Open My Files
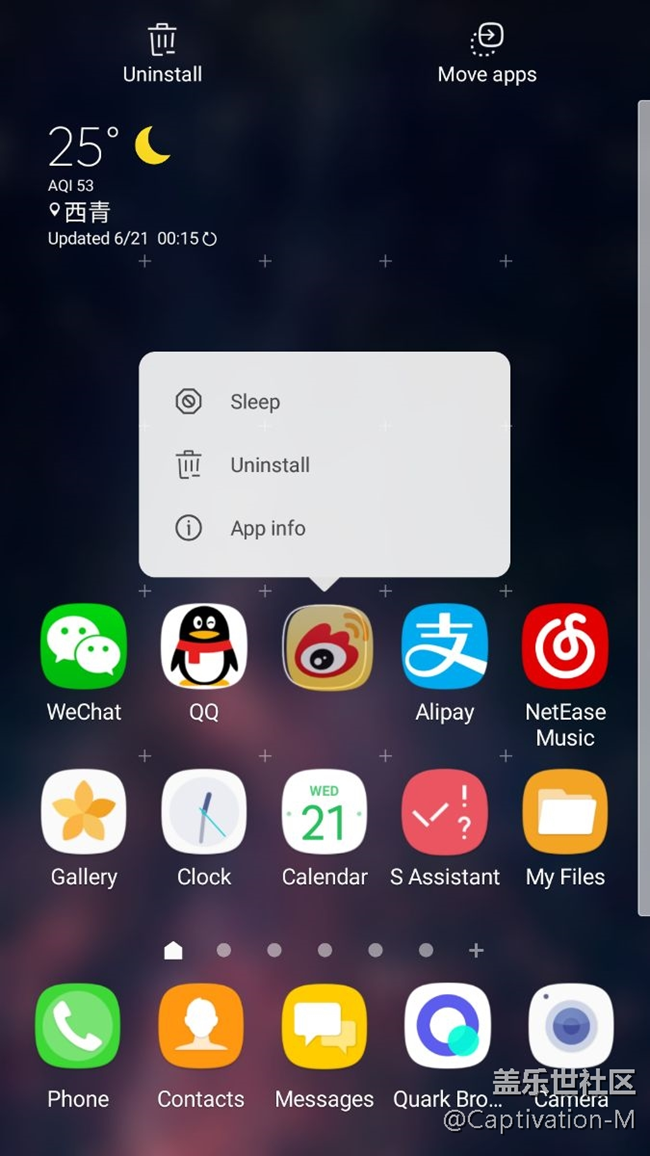Screen dimensions: 650x1156 tap(565, 812)
